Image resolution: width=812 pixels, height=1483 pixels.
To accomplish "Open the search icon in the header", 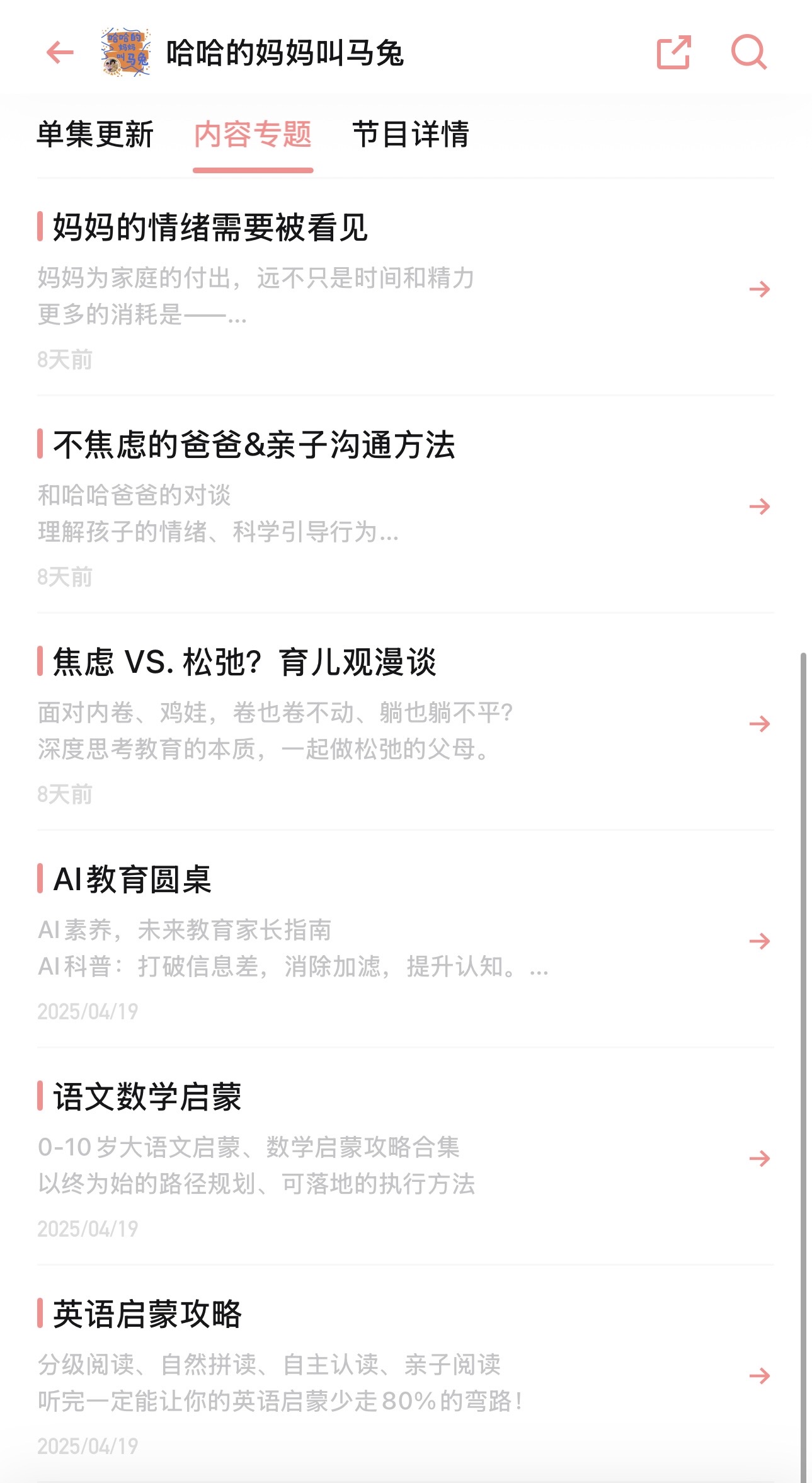I will (x=748, y=52).
